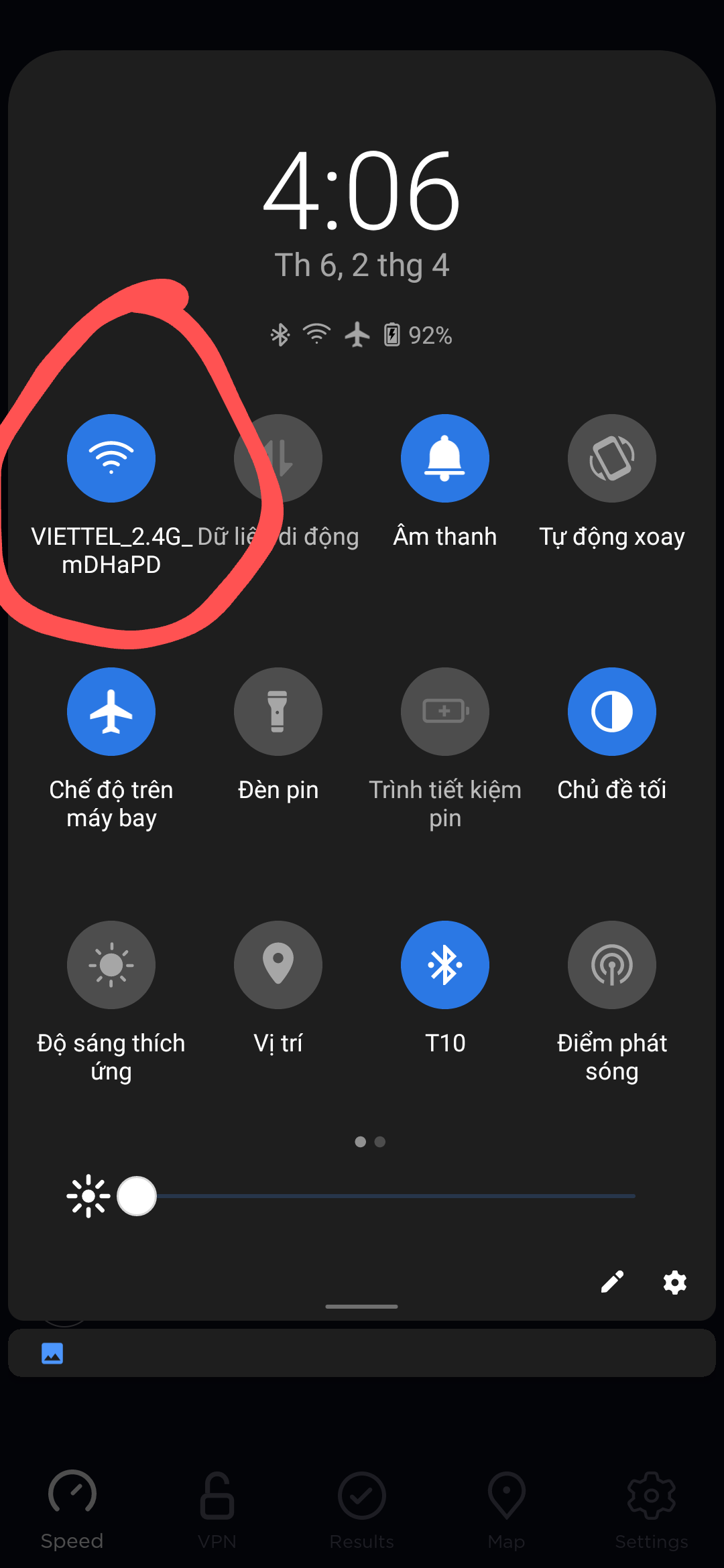Viewport: 724px width, 1568px height.
Task: Turn off Chế độ trên máy bay
Action: tap(111, 712)
